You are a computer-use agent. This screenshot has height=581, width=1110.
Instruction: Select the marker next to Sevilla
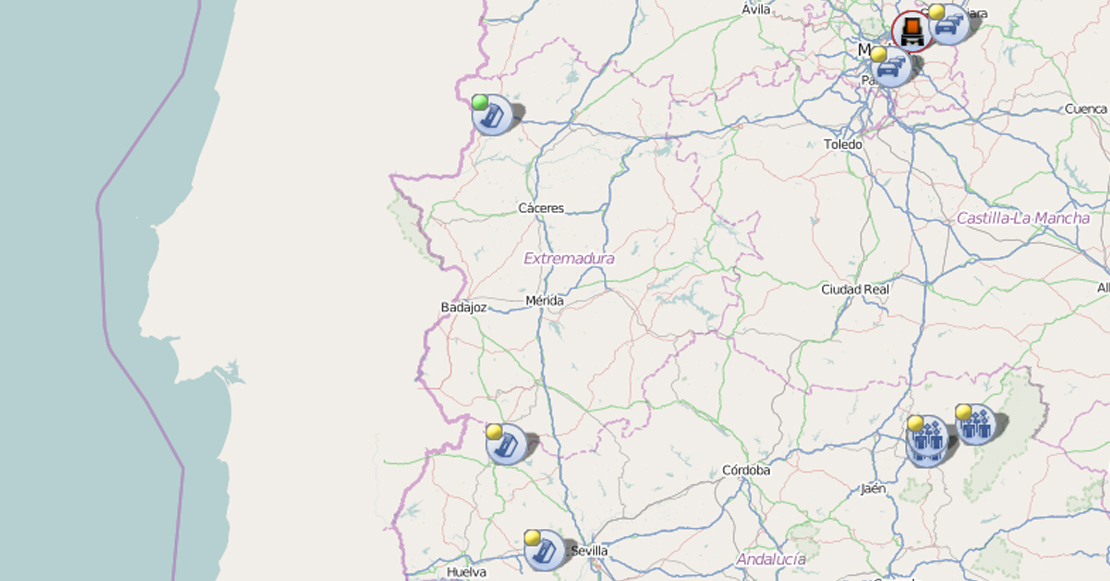[545, 550]
